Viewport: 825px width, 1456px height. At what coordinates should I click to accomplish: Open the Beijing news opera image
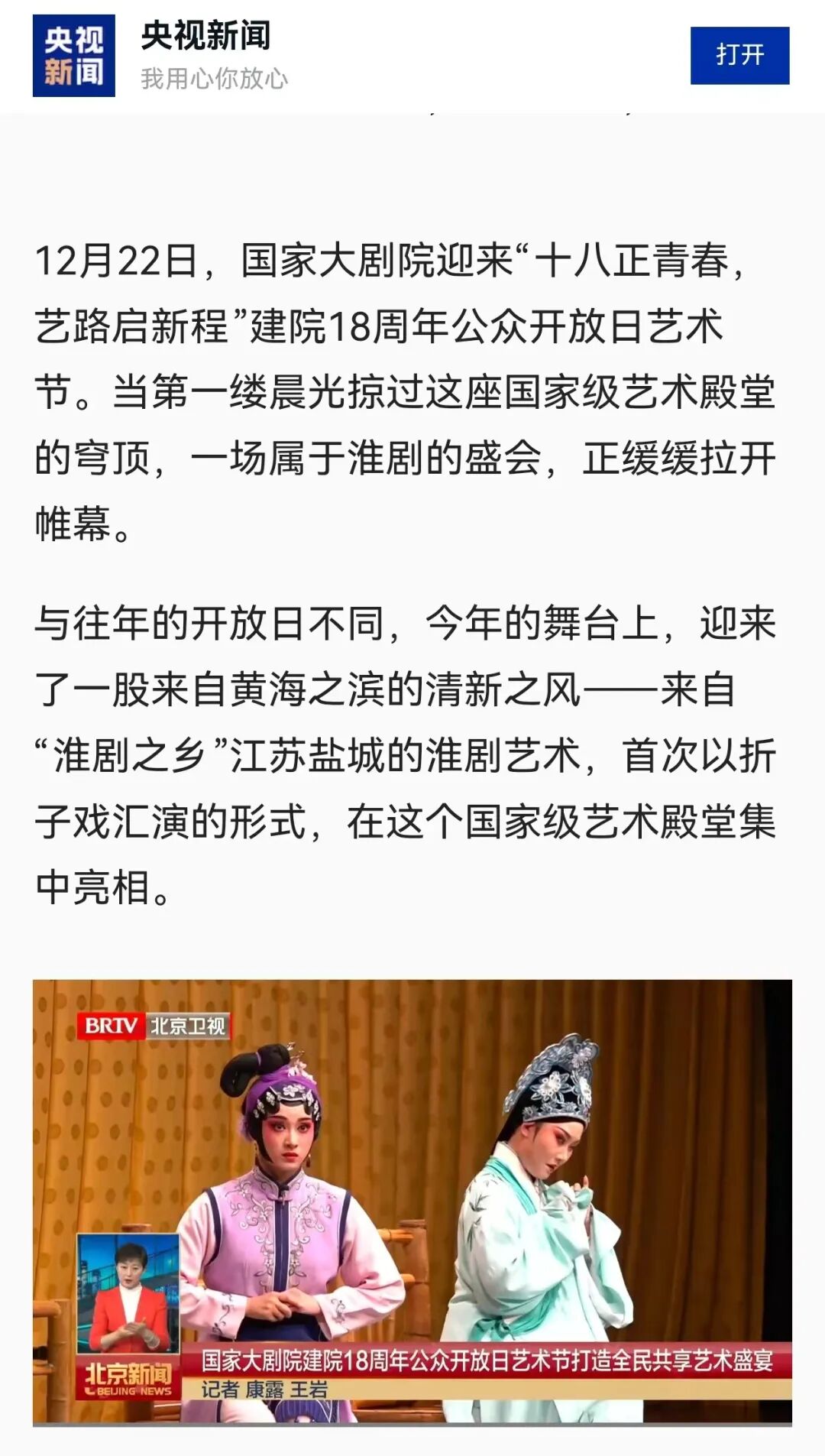(412, 1201)
